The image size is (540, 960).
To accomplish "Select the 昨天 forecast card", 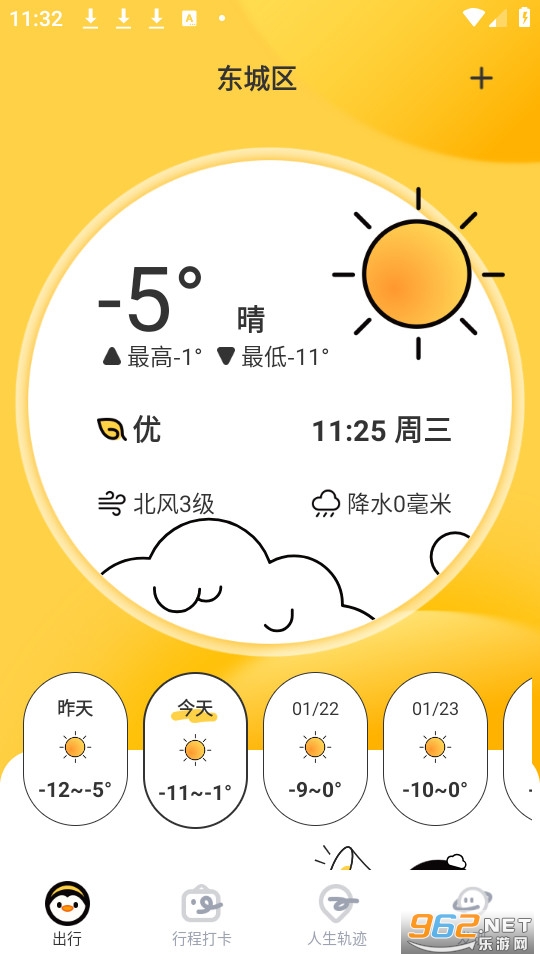I will [x=75, y=749].
